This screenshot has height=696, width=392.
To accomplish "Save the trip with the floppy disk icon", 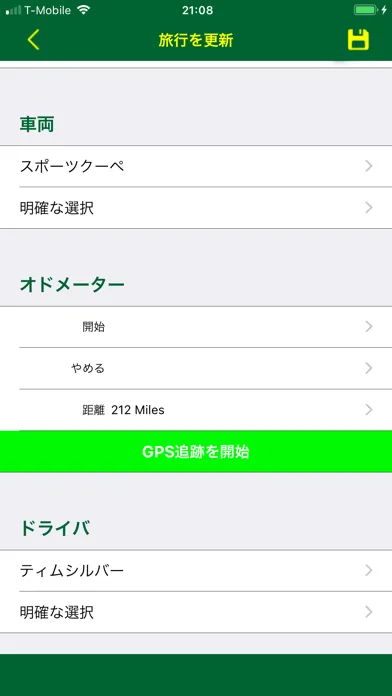I will (x=358, y=40).
